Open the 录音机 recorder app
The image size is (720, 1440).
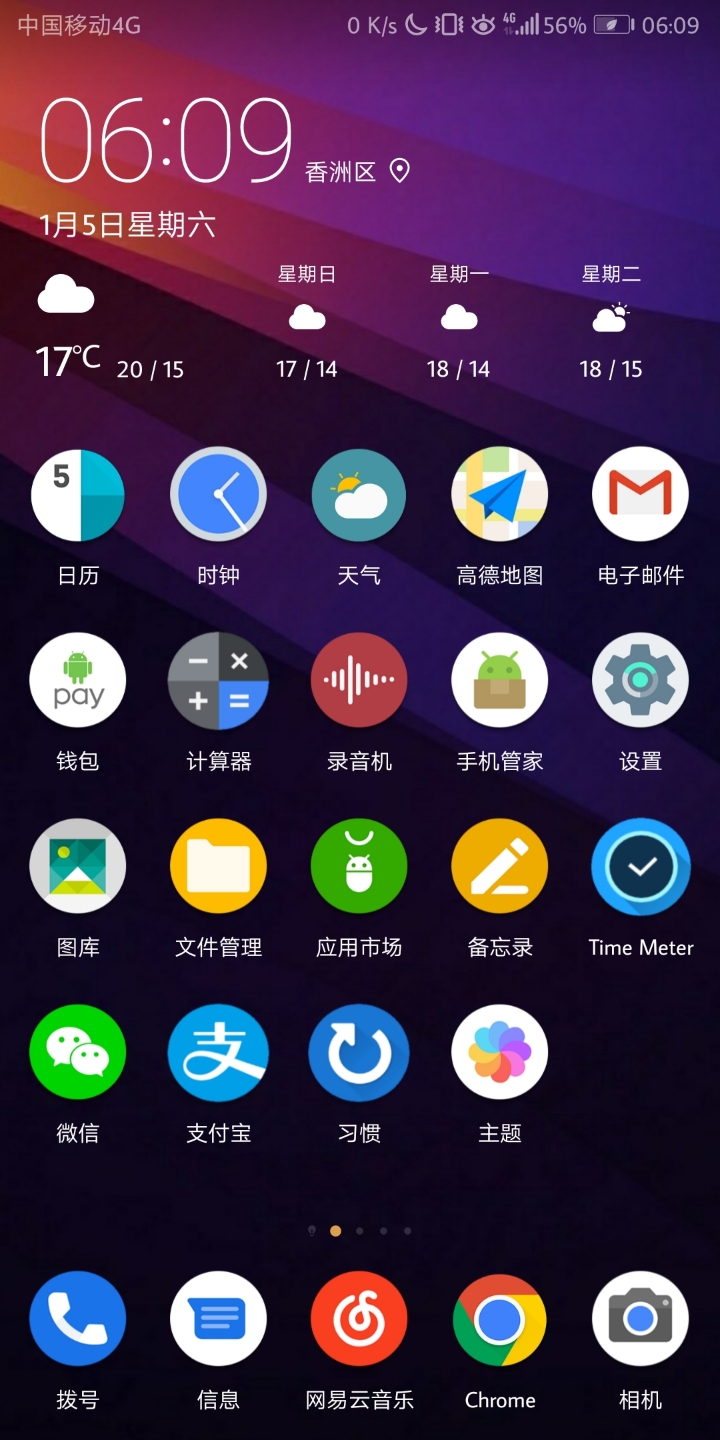point(359,681)
